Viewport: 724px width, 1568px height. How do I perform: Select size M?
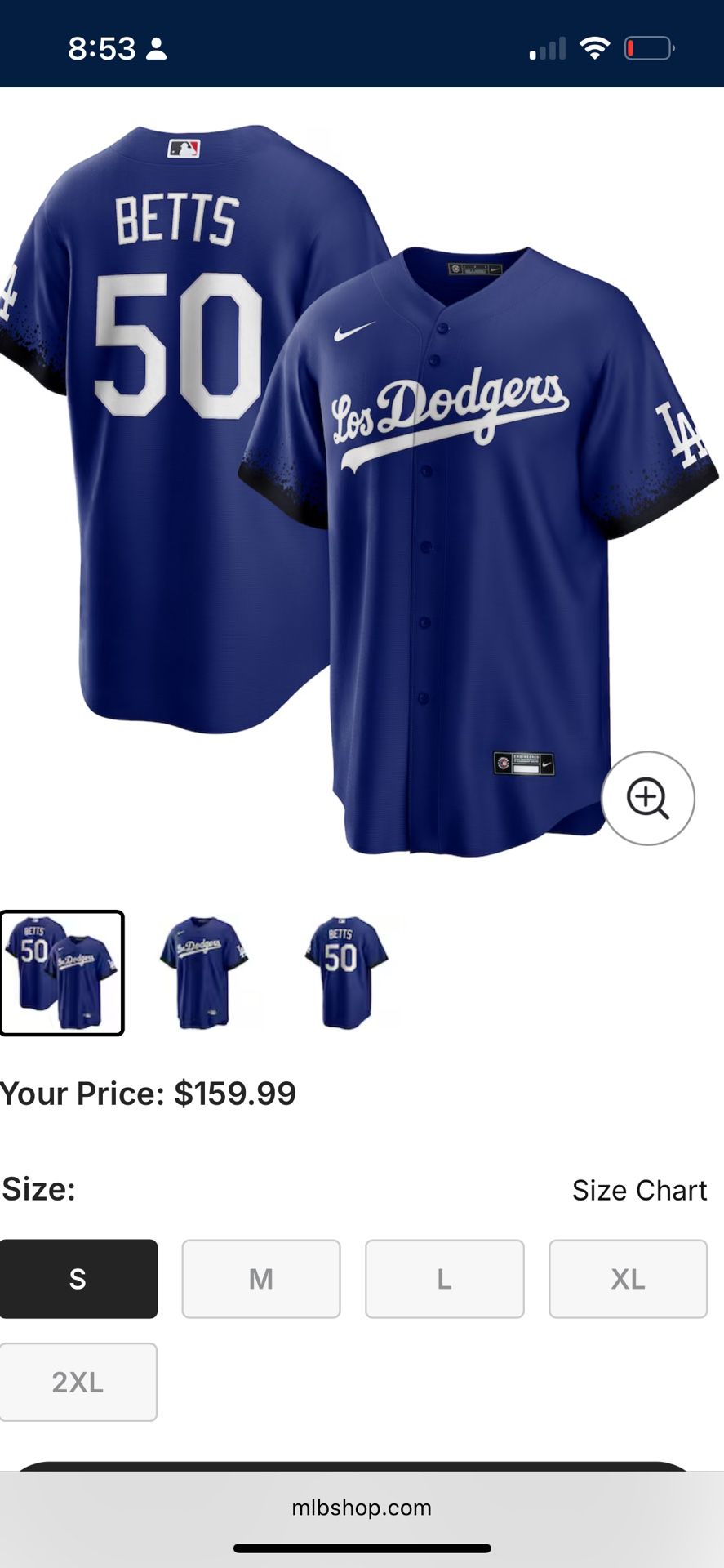[261, 1278]
